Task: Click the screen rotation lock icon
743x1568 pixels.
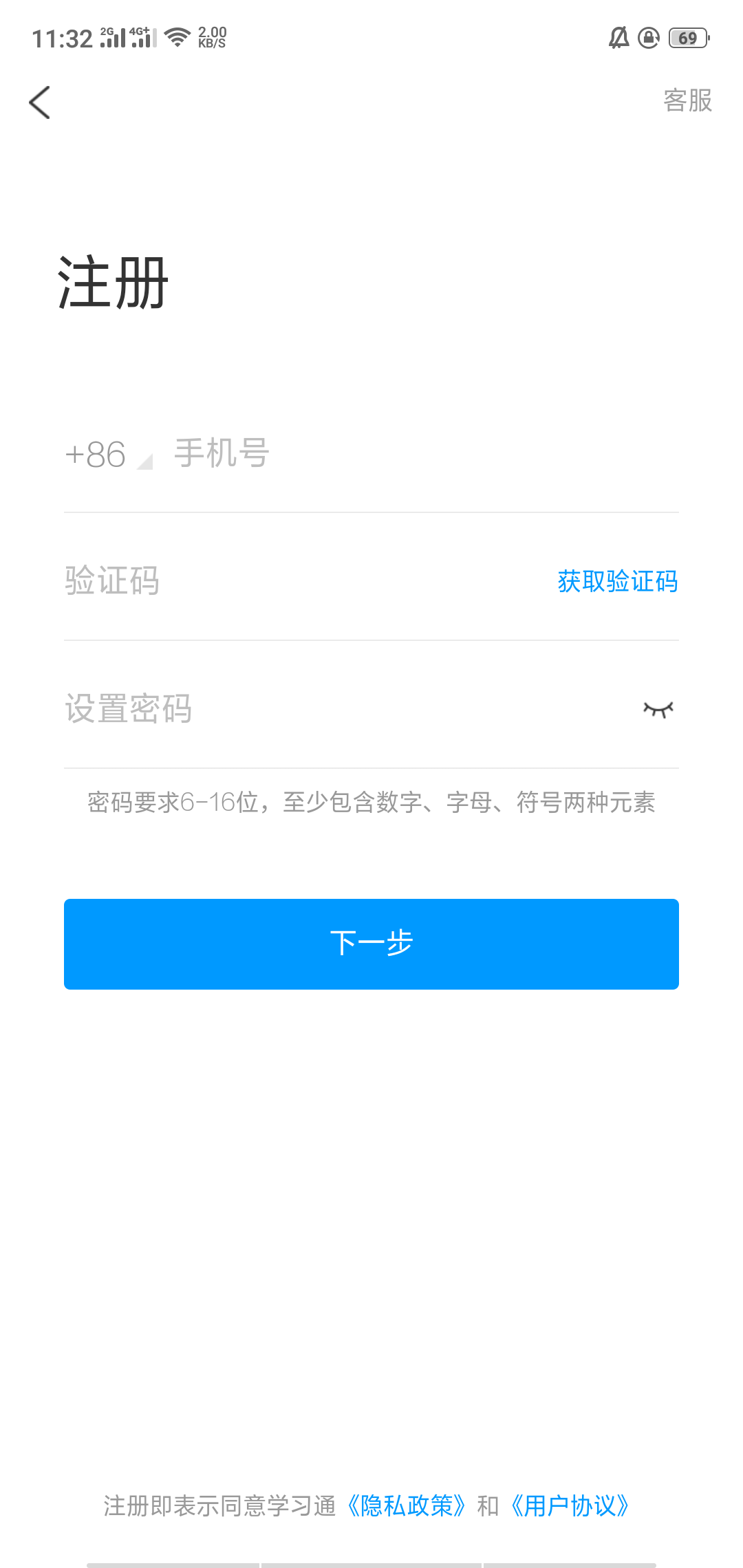Action: [x=647, y=39]
